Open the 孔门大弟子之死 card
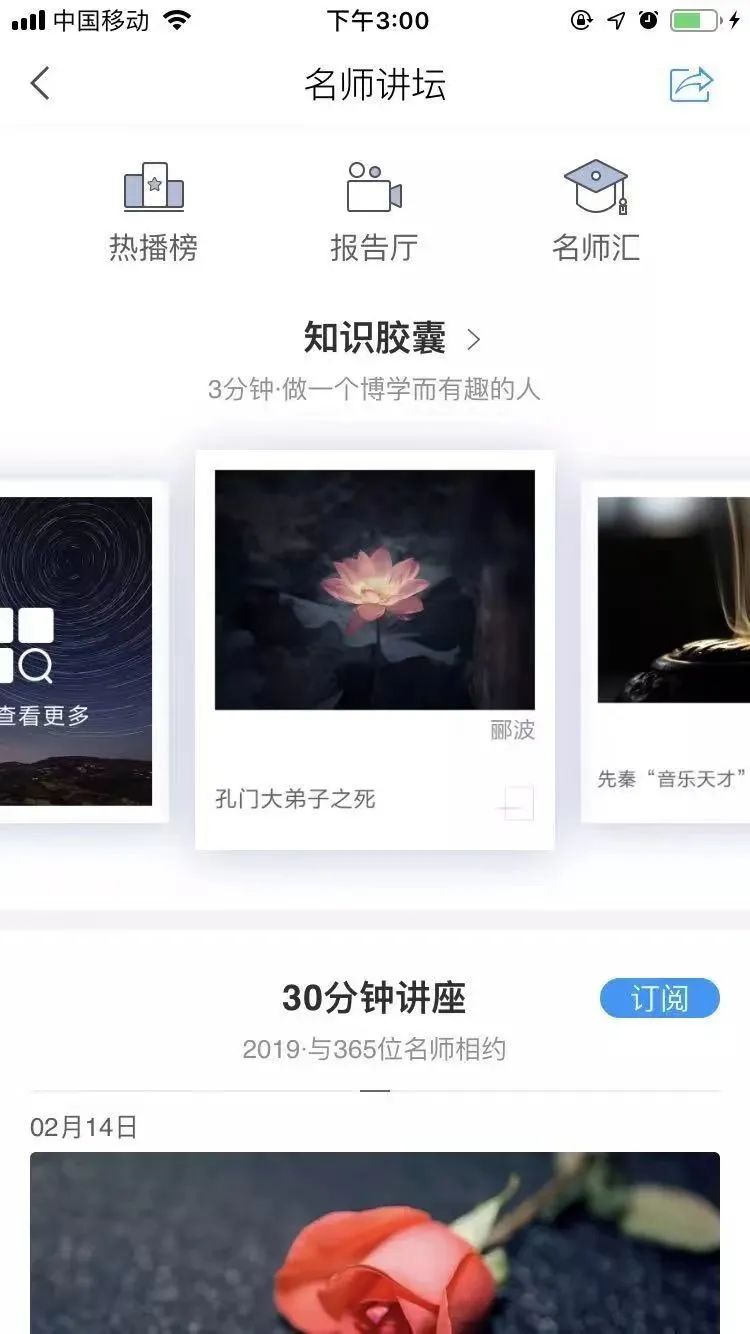The width and height of the screenshot is (750, 1334). [374, 648]
